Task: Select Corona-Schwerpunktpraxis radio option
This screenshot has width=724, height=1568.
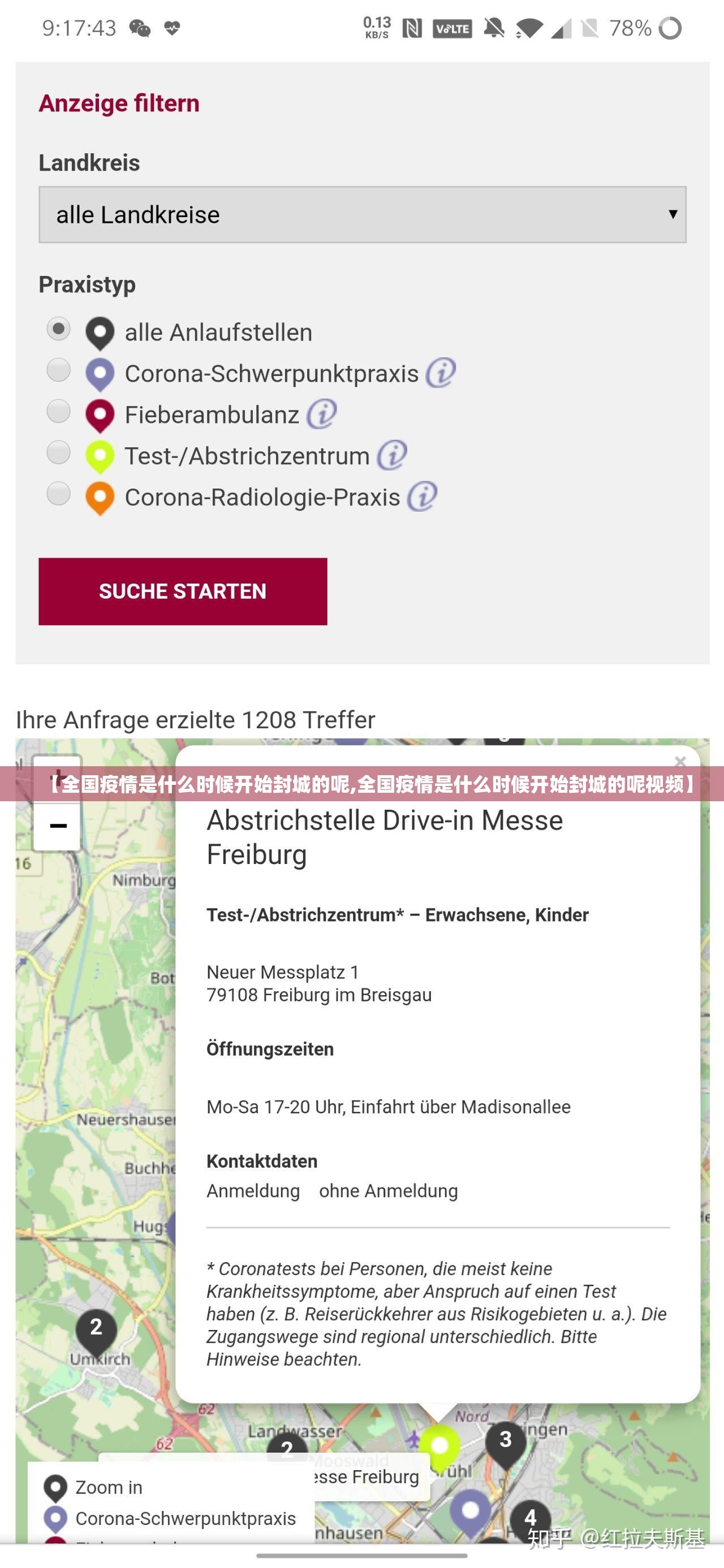Action: tap(58, 370)
